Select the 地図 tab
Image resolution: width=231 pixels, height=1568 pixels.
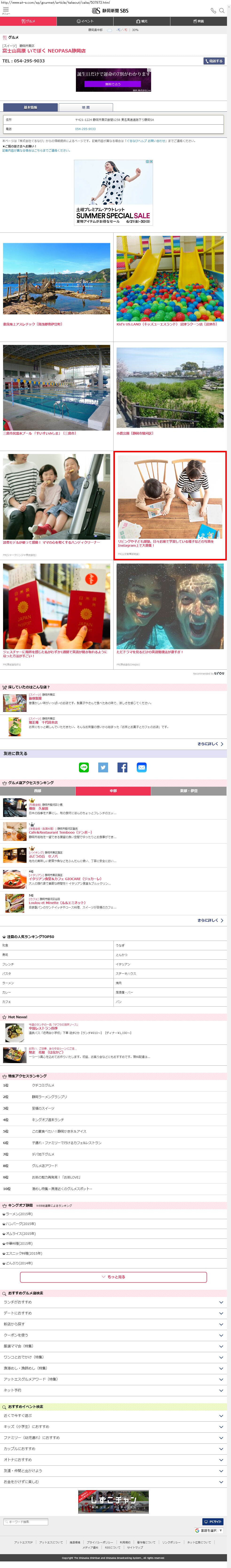click(86, 107)
